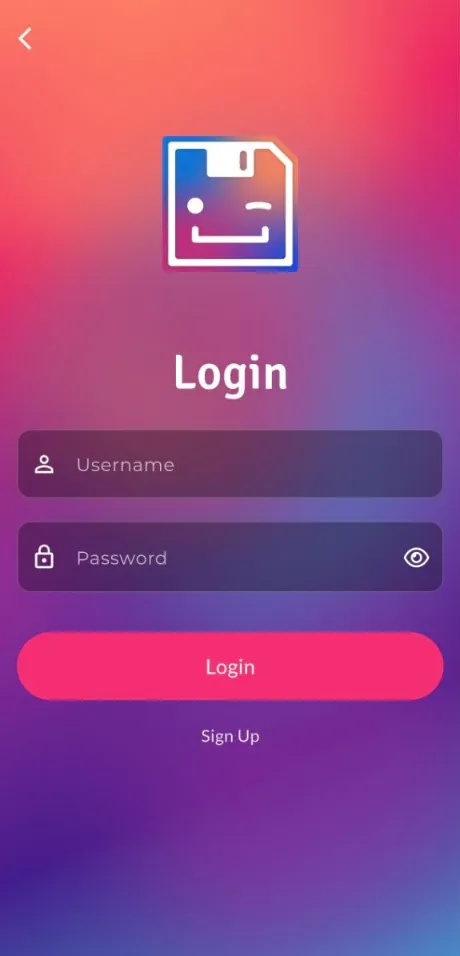Open the Sign Up link
The height and width of the screenshot is (956, 460).
click(x=230, y=736)
